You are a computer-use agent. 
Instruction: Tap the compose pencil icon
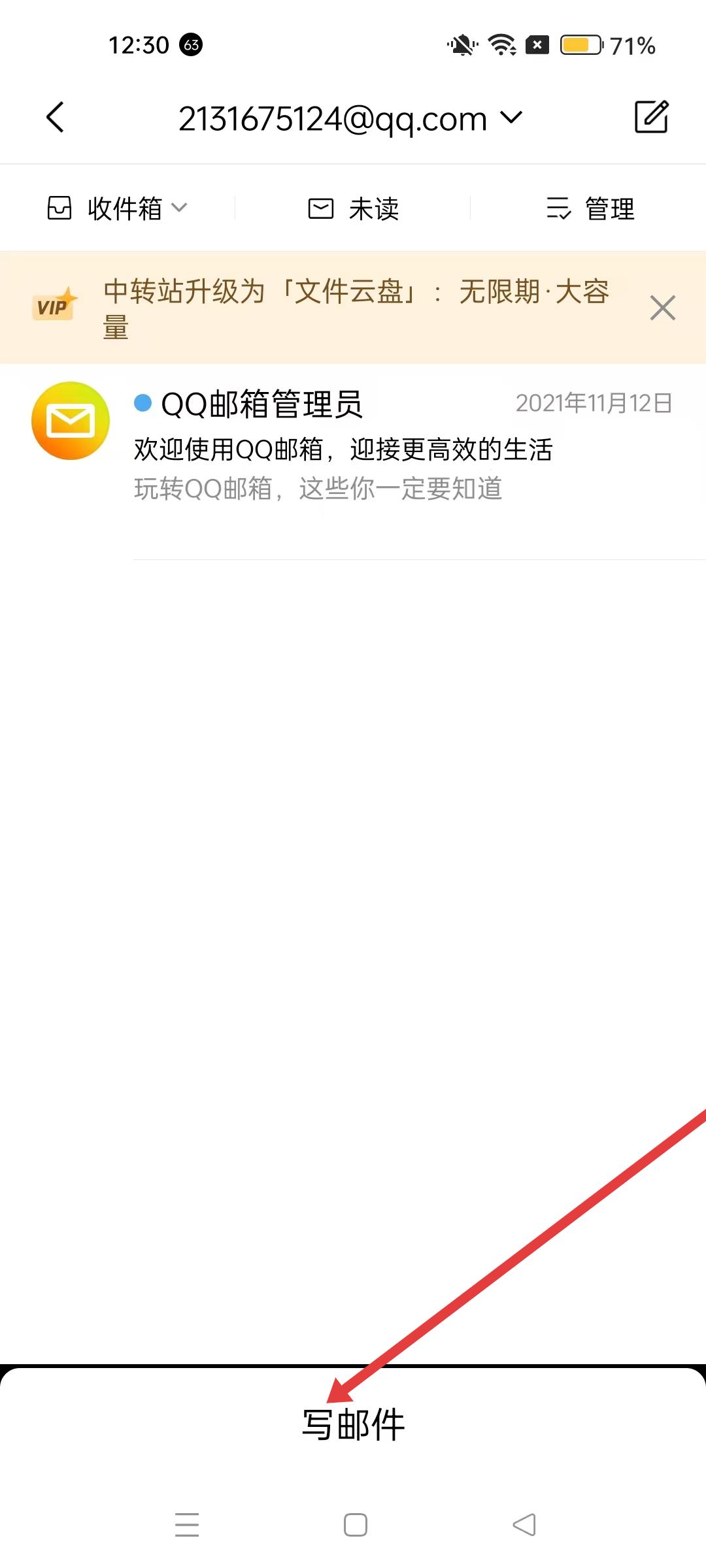tap(651, 118)
